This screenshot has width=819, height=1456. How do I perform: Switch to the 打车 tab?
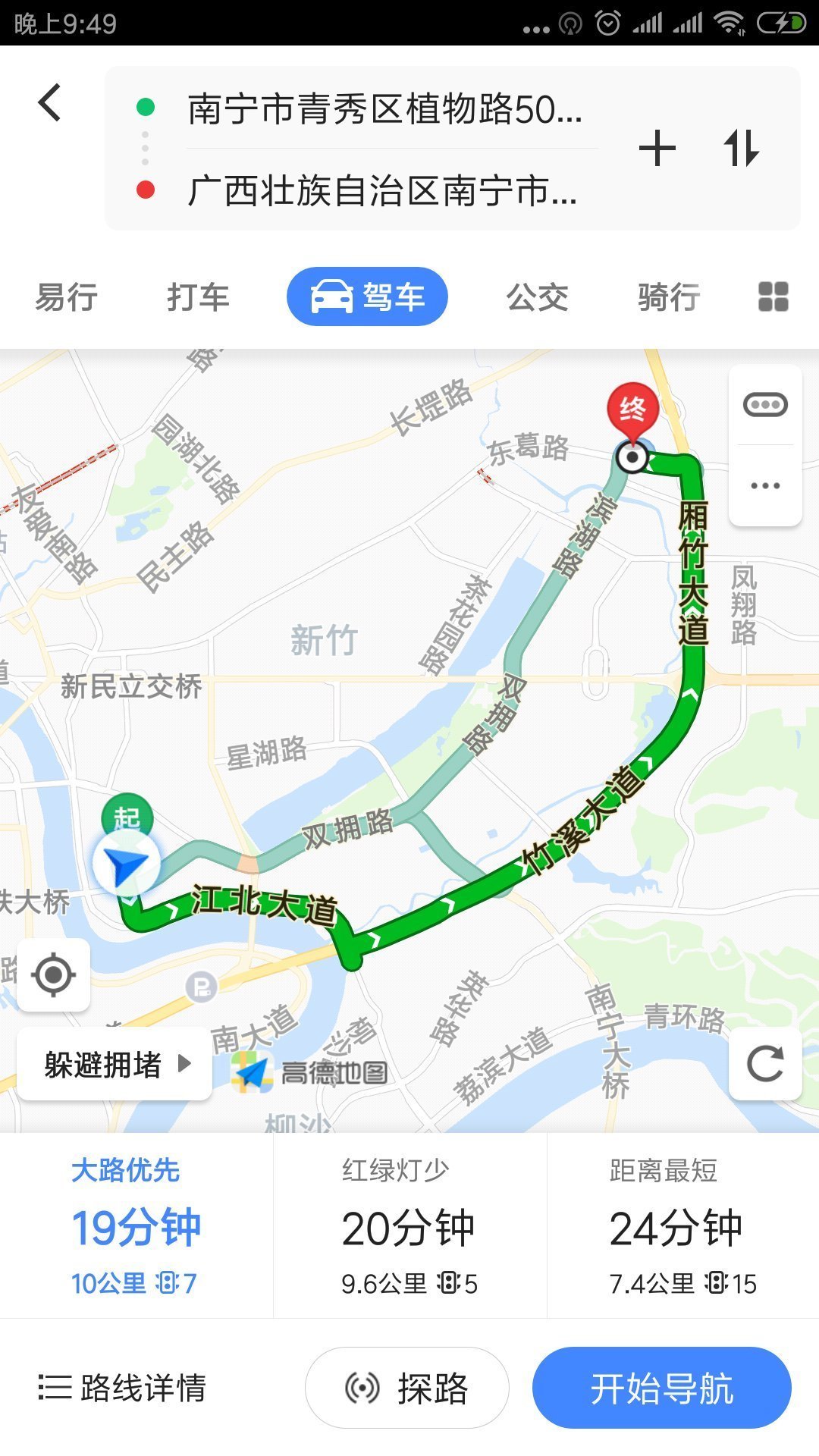(198, 297)
